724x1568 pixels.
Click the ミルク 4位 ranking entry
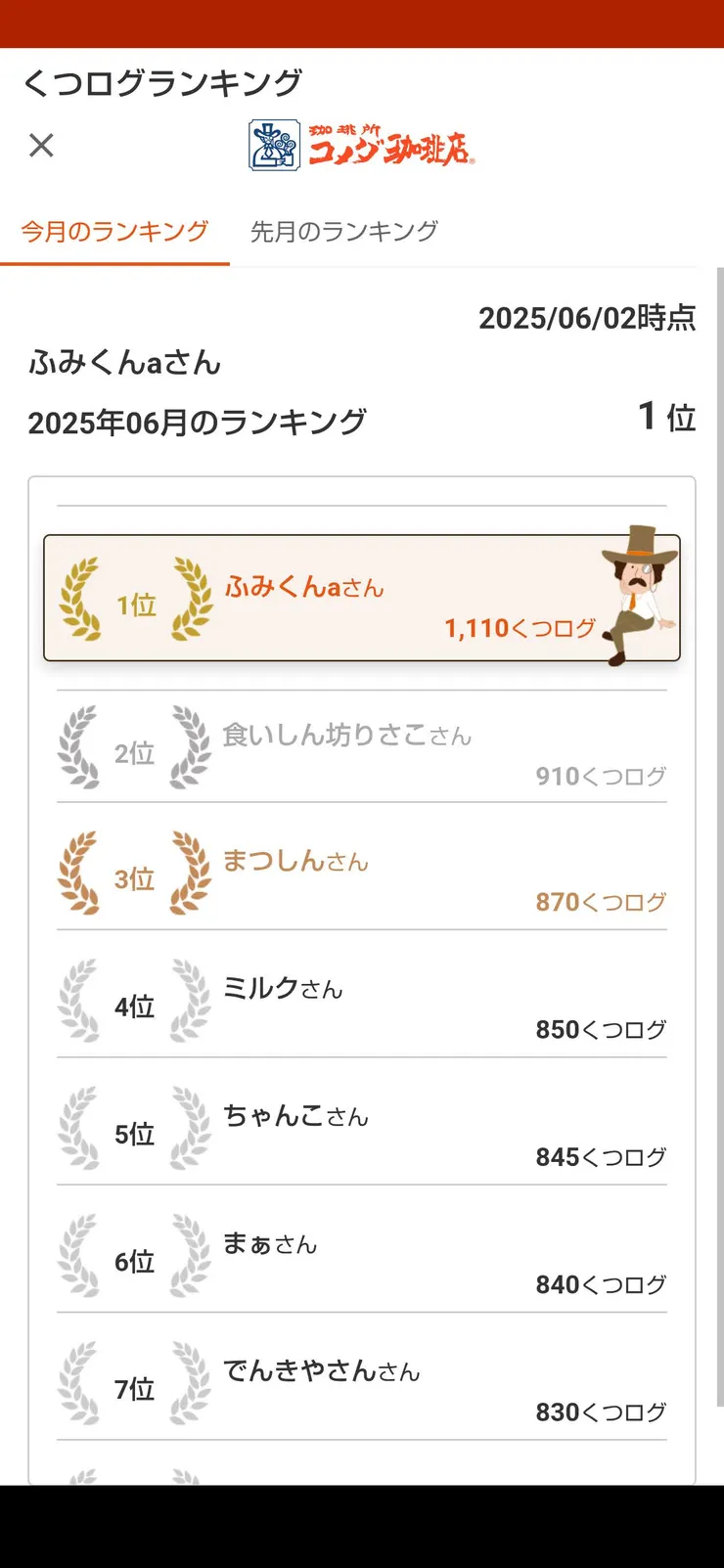[361, 1002]
